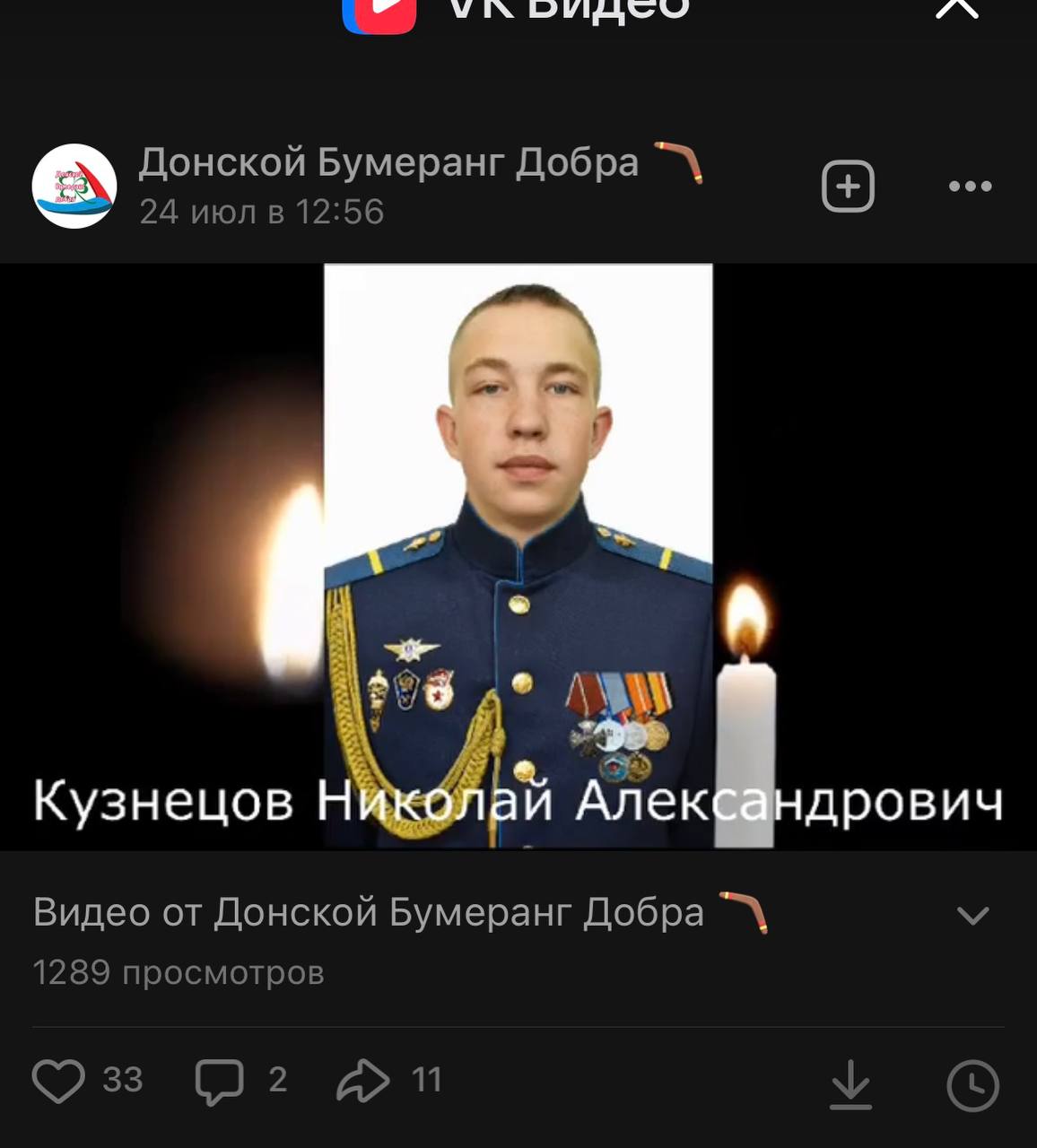This screenshot has width=1037, height=1148.
Task: Share this video
Action: [363, 1080]
